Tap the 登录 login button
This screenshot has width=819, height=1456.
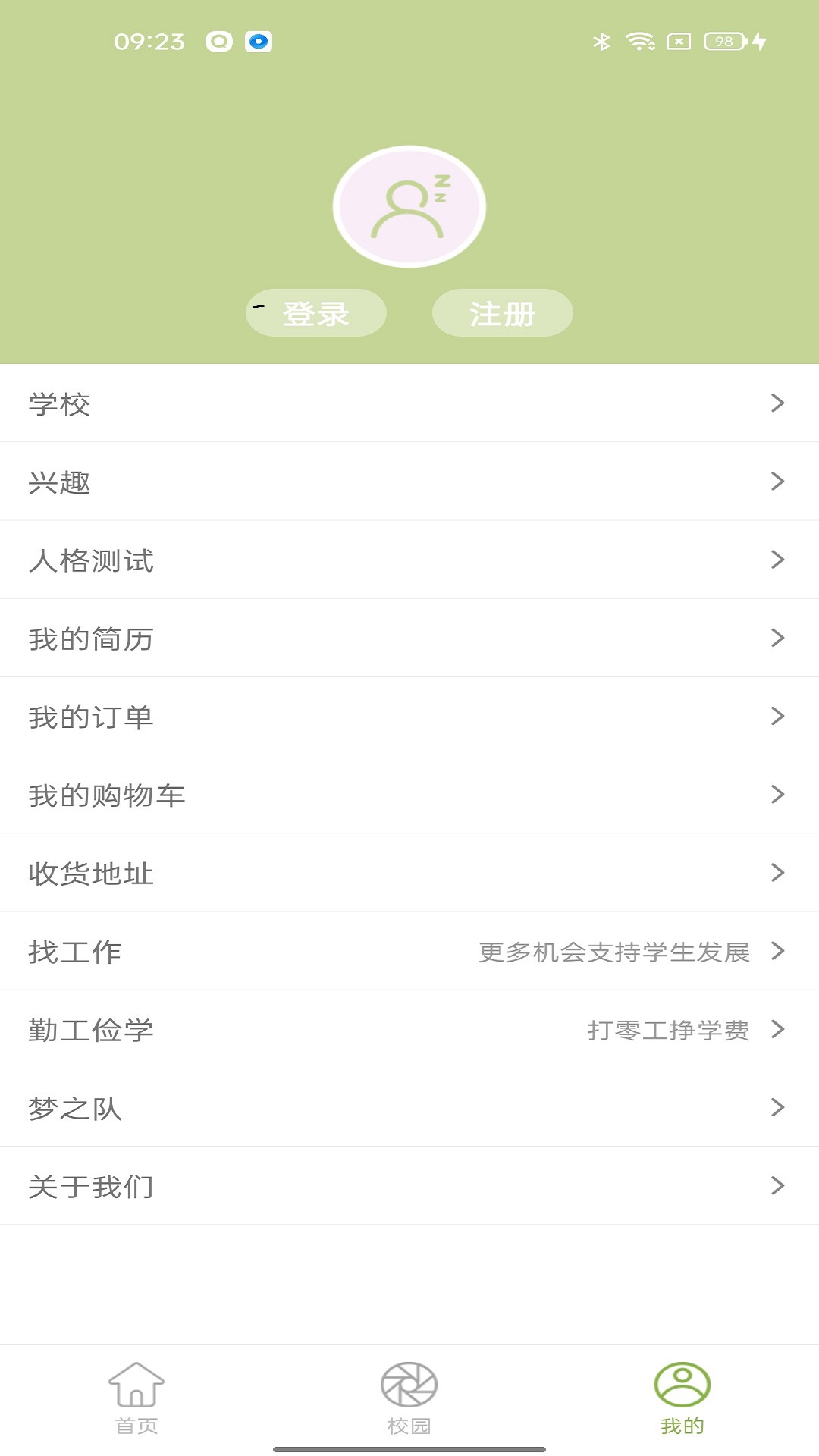(316, 312)
